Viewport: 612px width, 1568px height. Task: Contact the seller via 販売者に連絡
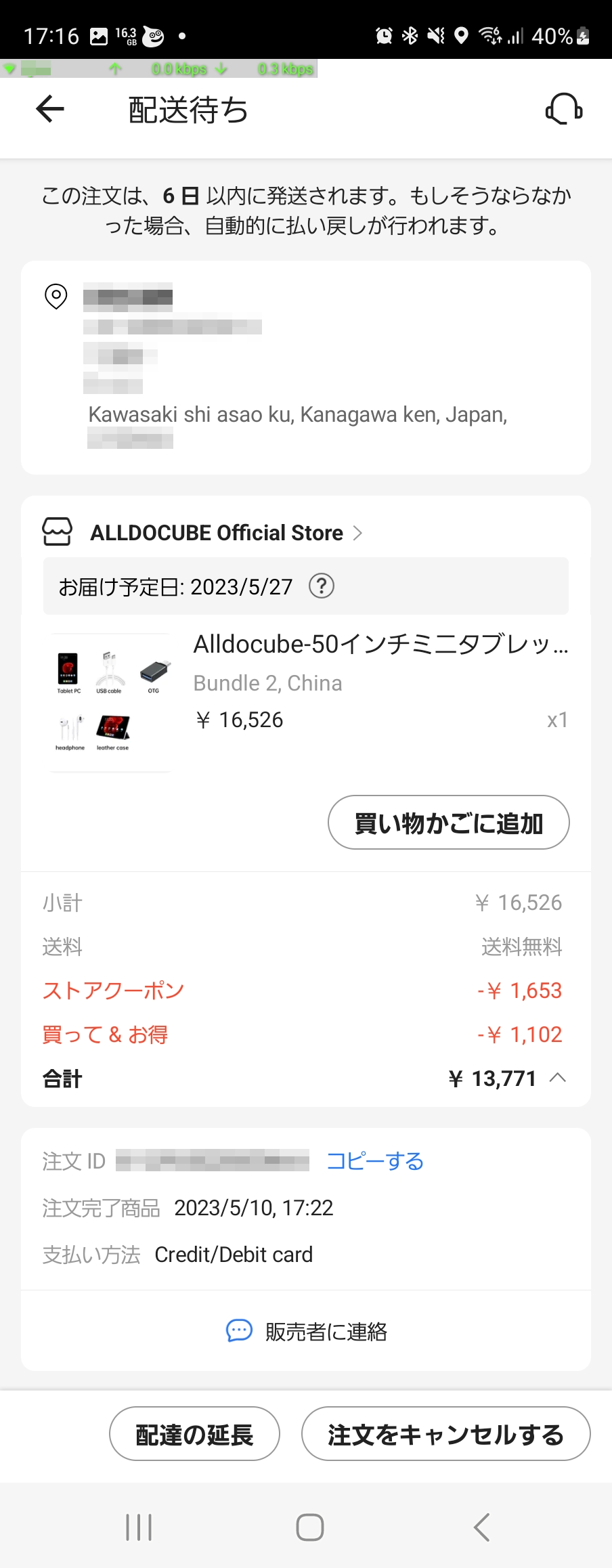pos(306,1331)
